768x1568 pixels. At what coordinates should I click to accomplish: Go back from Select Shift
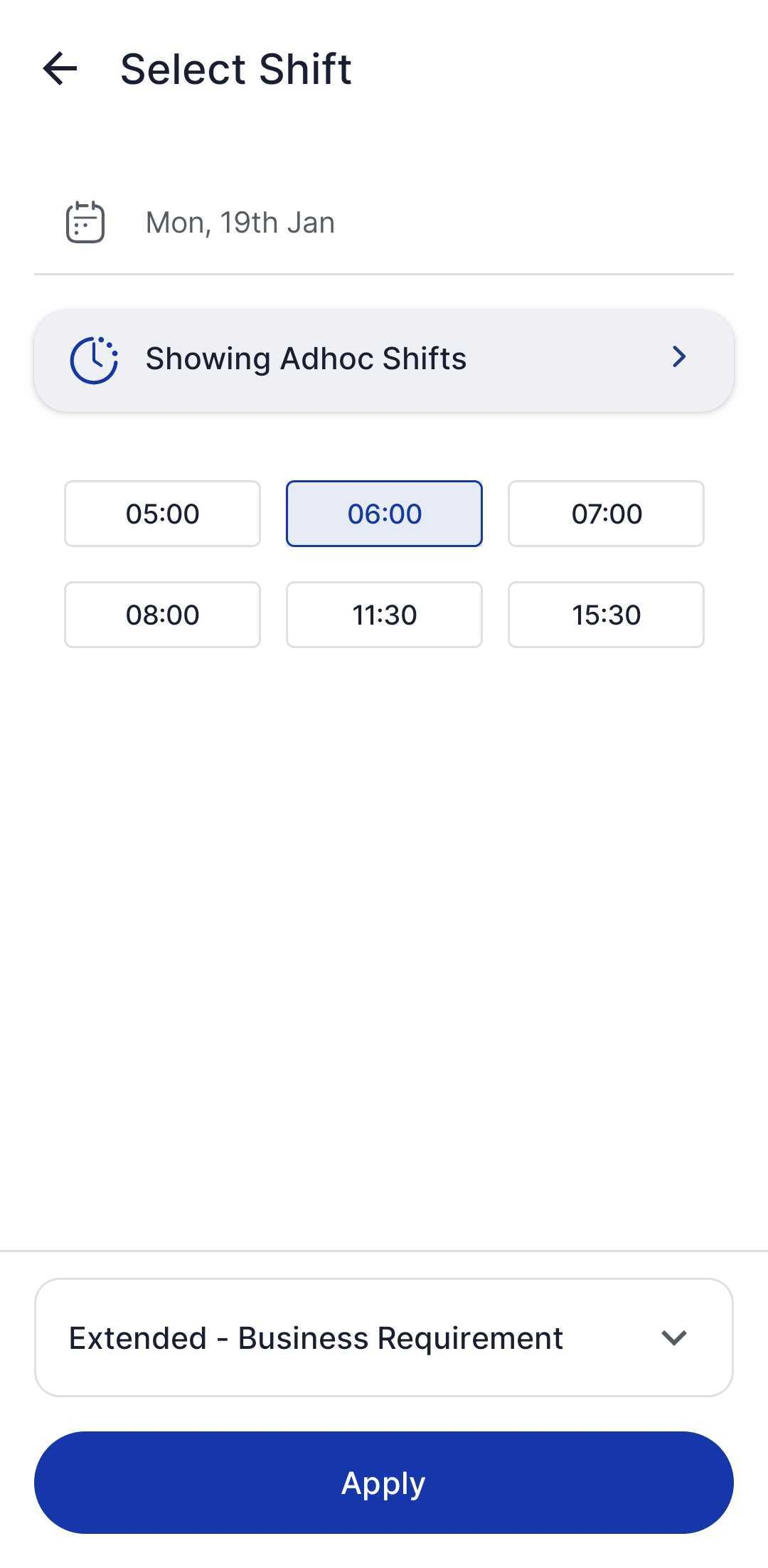(60, 69)
